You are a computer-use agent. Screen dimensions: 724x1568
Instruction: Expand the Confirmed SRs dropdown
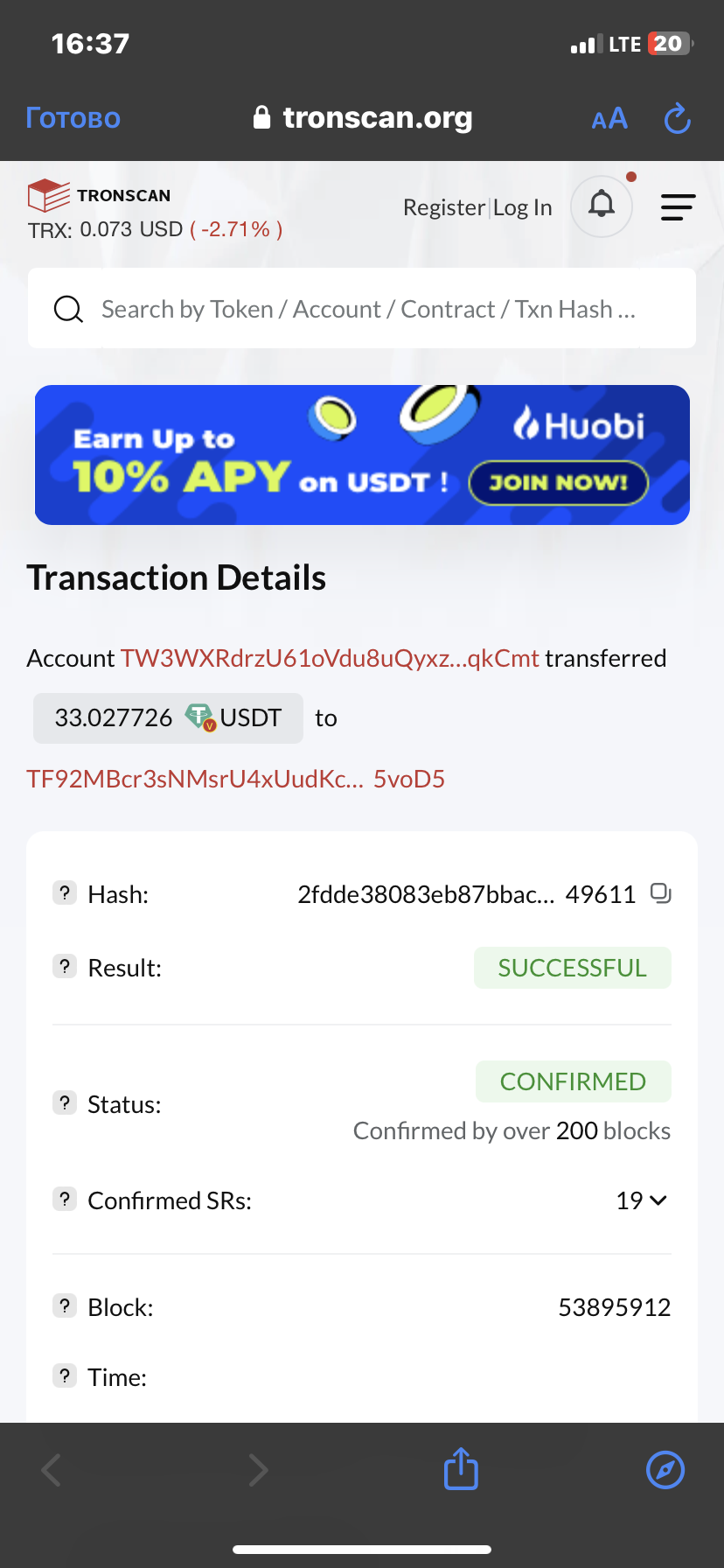point(643,1200)
